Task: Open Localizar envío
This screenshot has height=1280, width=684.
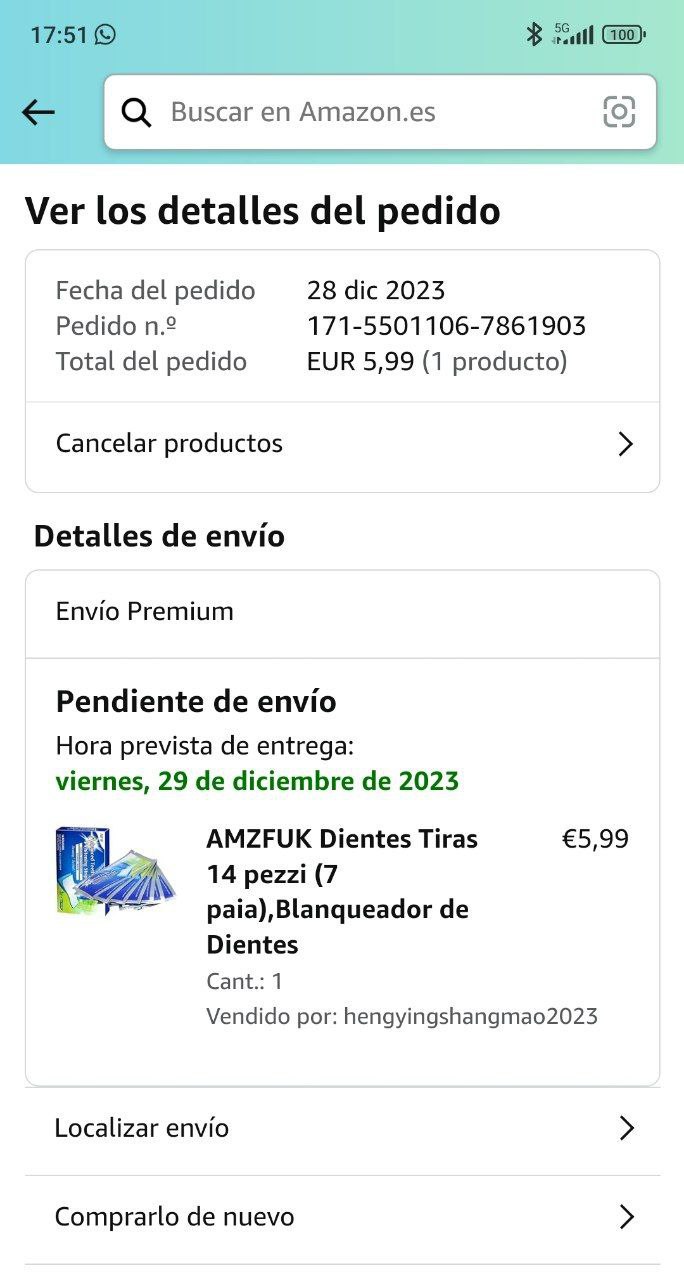Action: click(x=342, y=1129)
